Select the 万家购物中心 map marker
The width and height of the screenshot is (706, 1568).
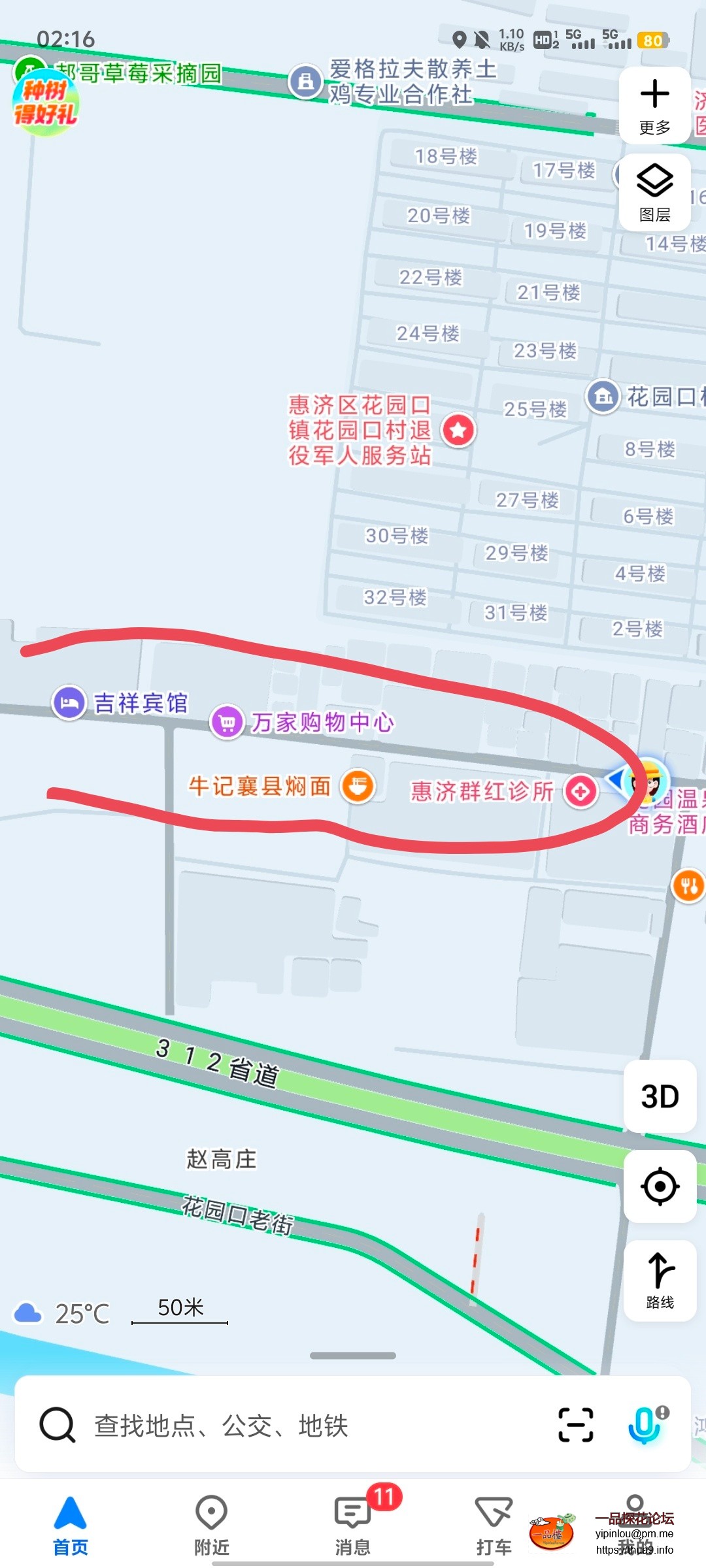227,723
